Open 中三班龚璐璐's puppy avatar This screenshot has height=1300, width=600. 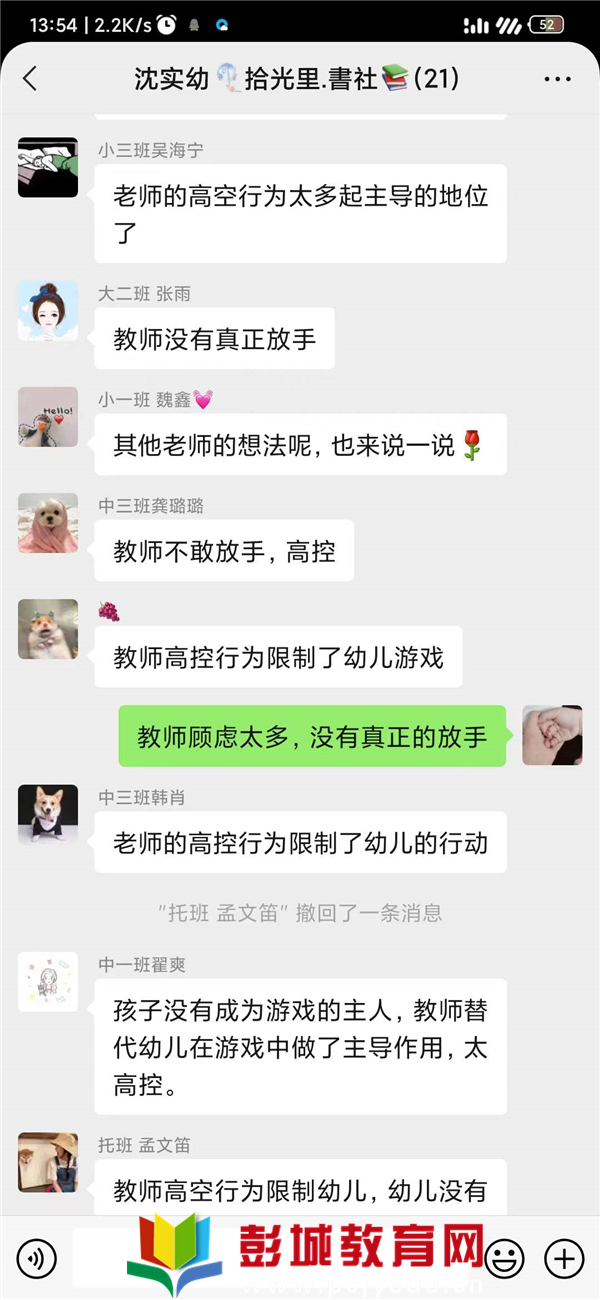click(x=48, y=523)
